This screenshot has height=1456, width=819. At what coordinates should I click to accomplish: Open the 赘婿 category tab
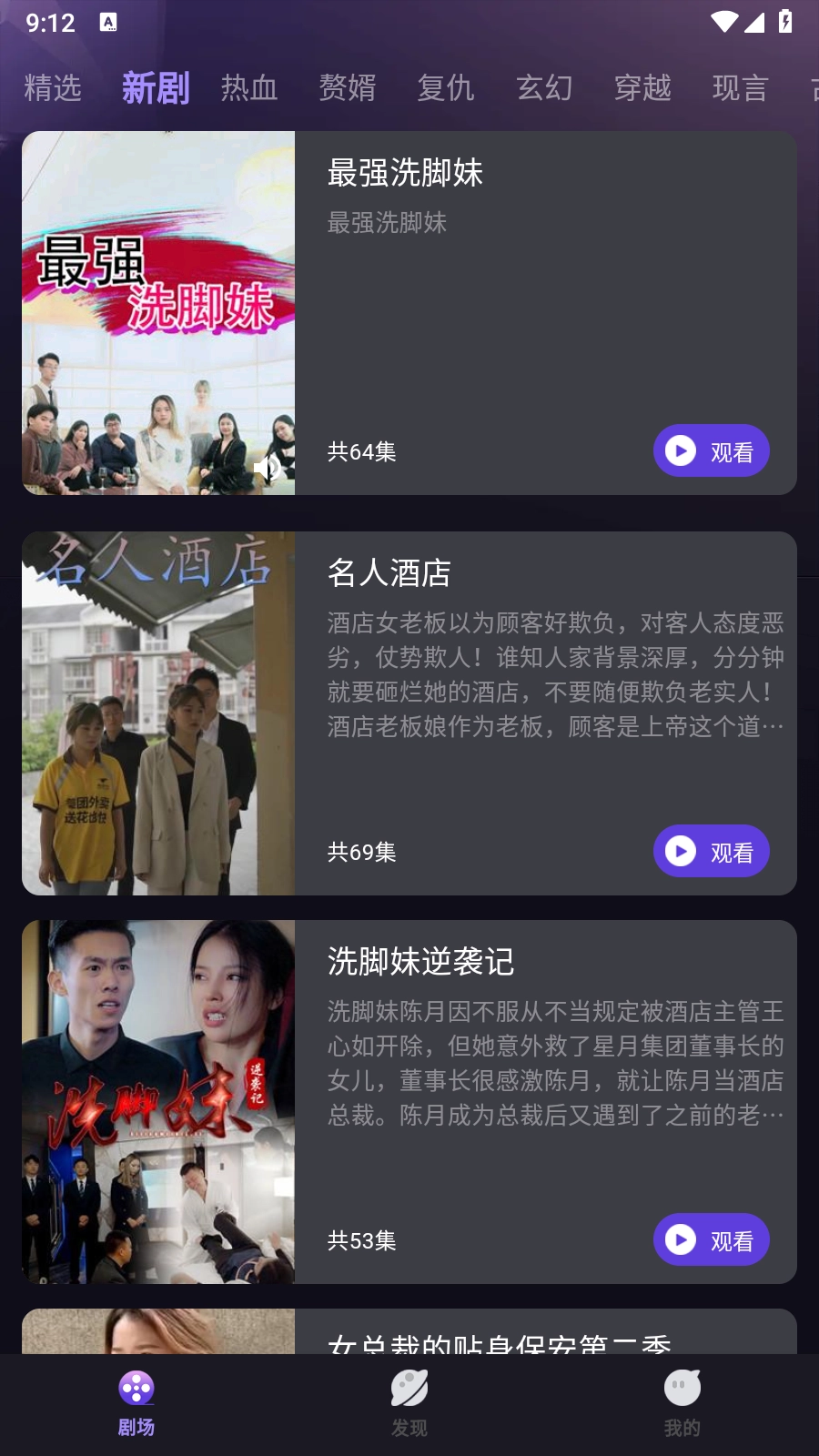click(348, 88)
